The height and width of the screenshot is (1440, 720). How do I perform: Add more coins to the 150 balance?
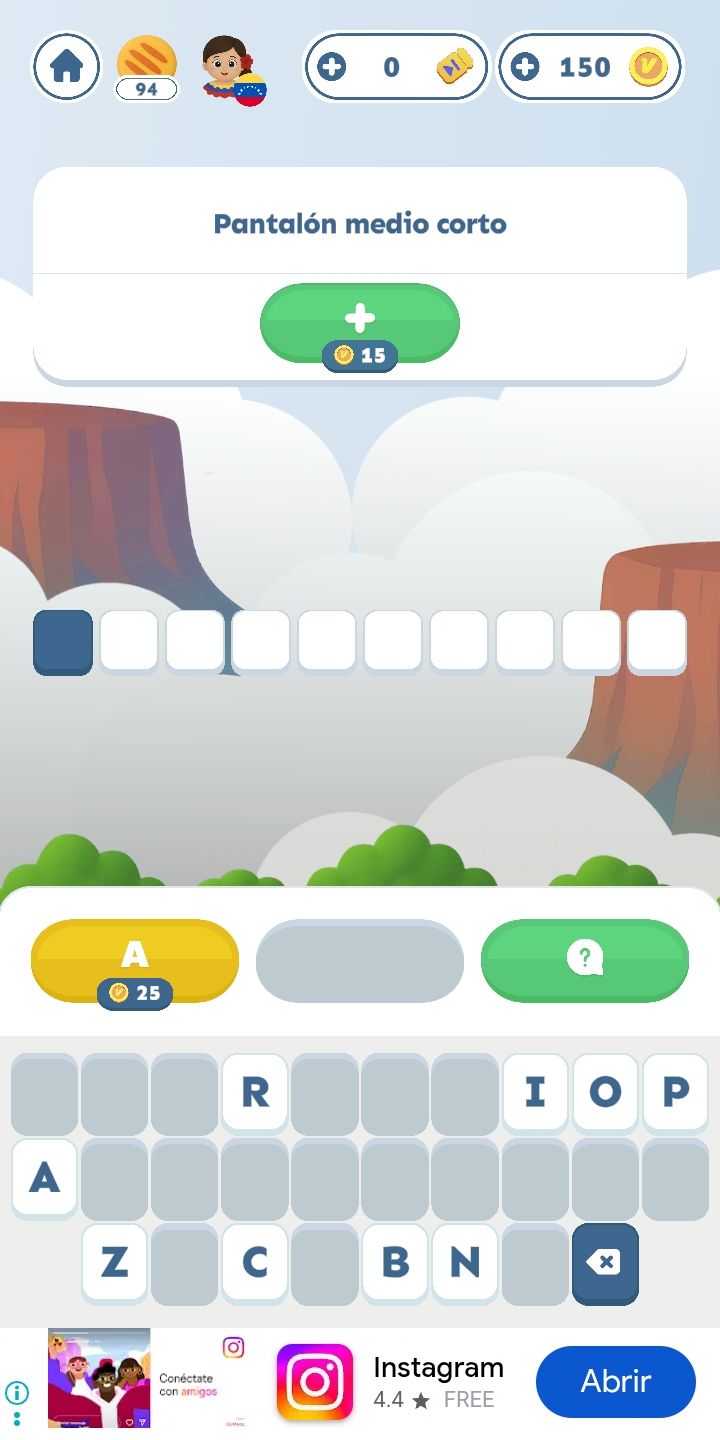(x=525, y=67)
